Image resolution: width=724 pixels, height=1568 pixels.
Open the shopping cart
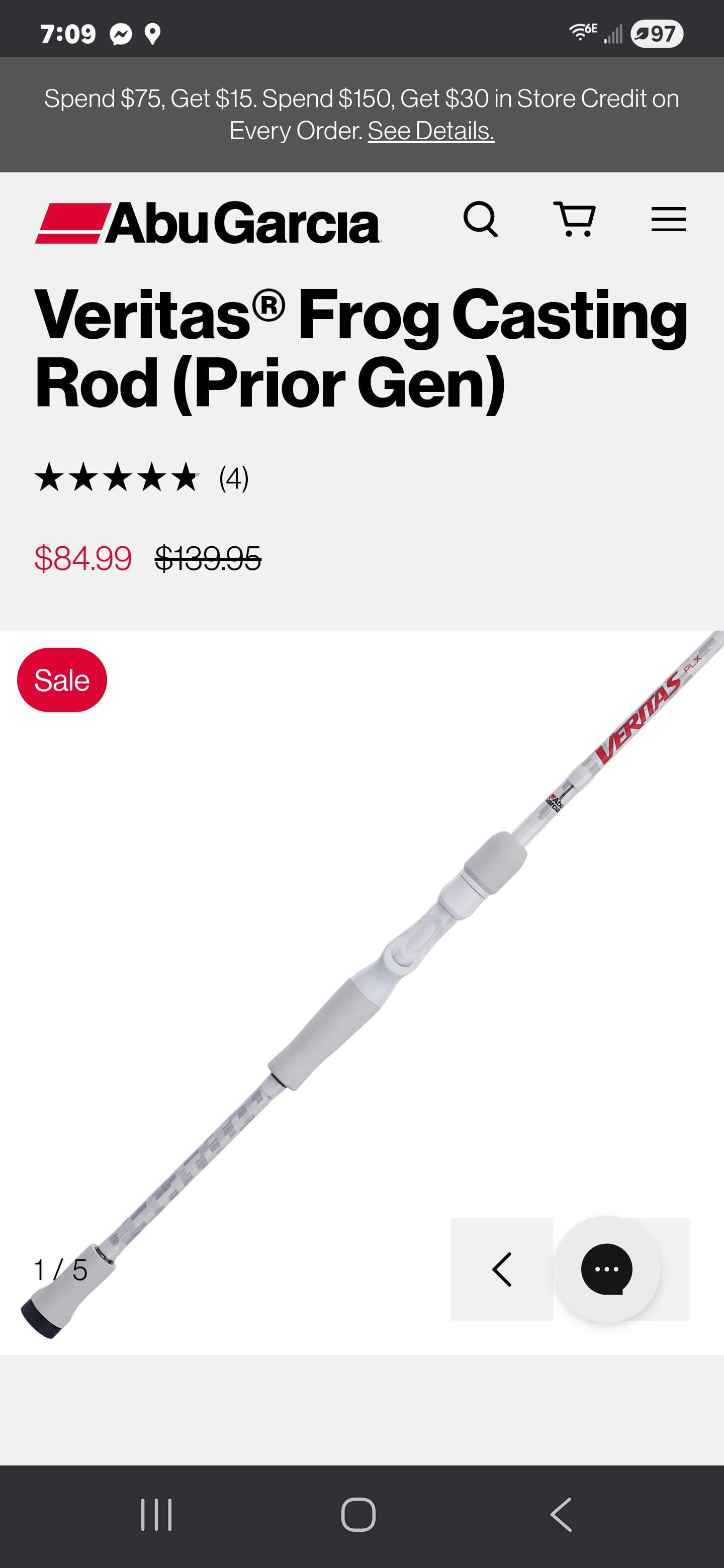pyautogui.click(x=574, y=219)
